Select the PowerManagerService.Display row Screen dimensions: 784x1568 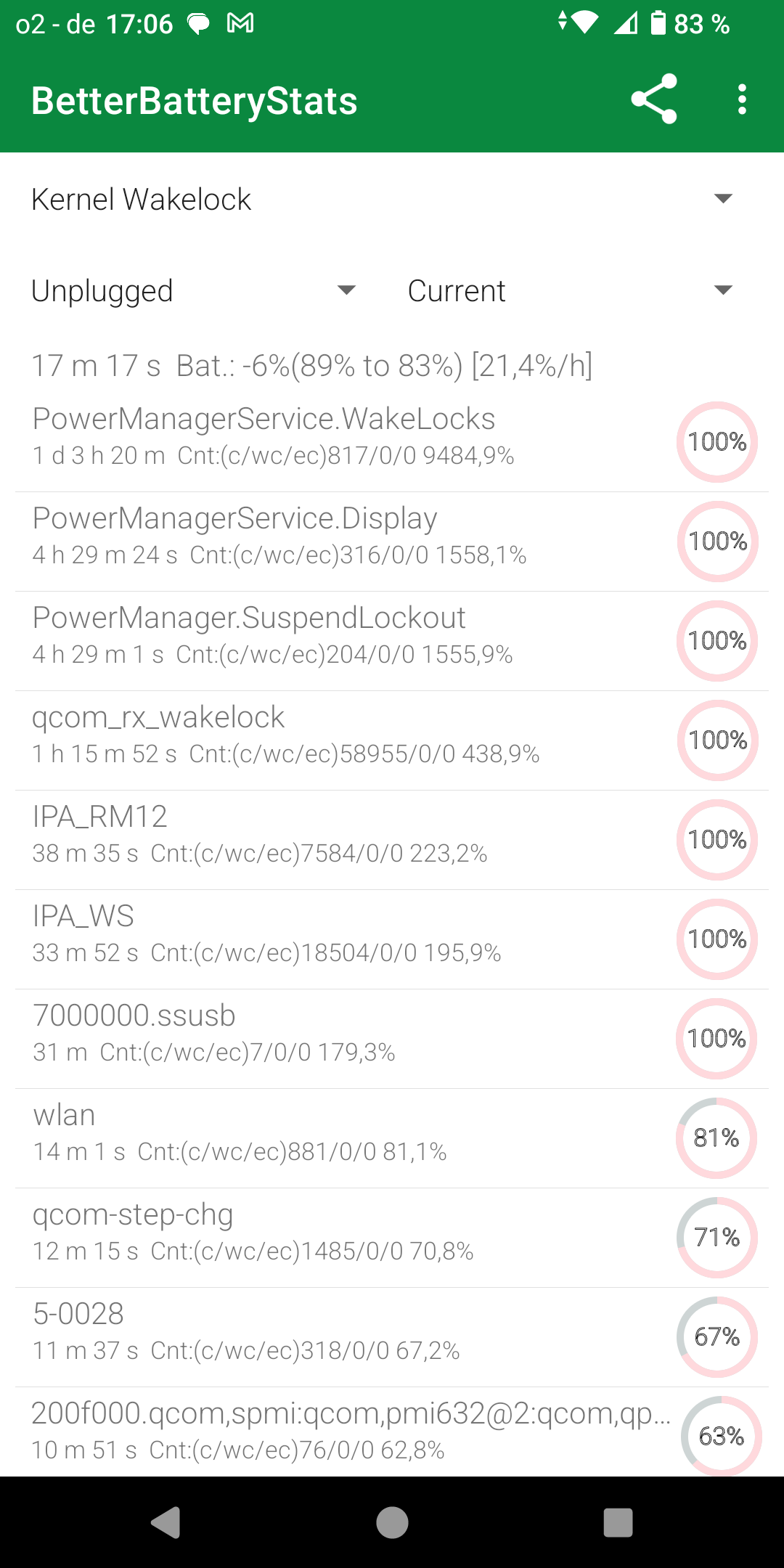392,542
